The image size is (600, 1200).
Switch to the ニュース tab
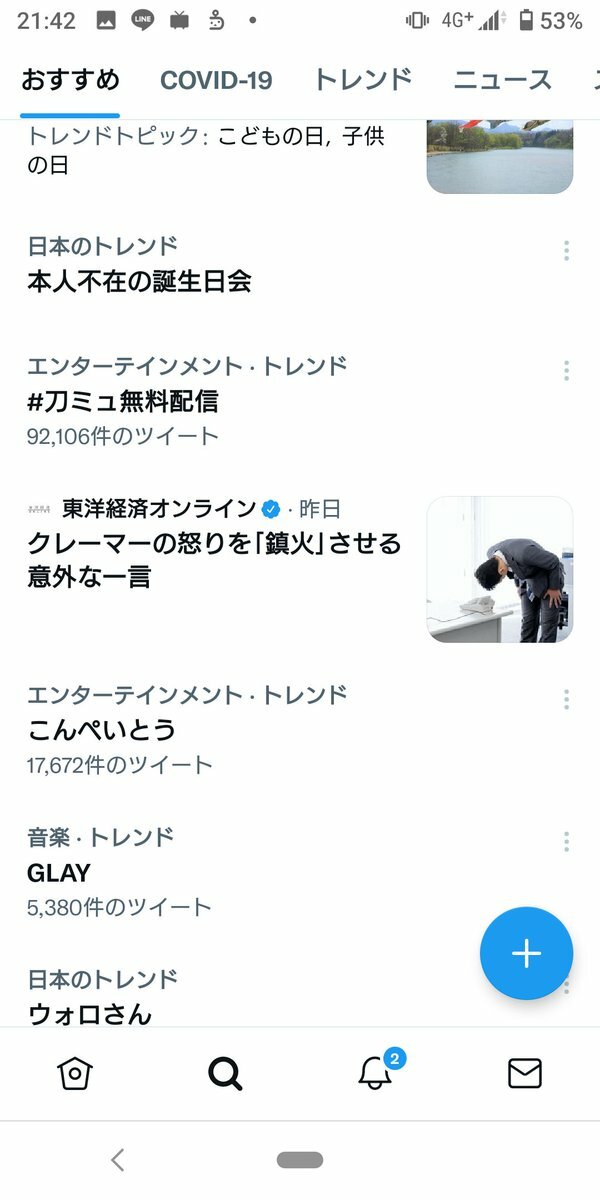click(x=502, y=80)
